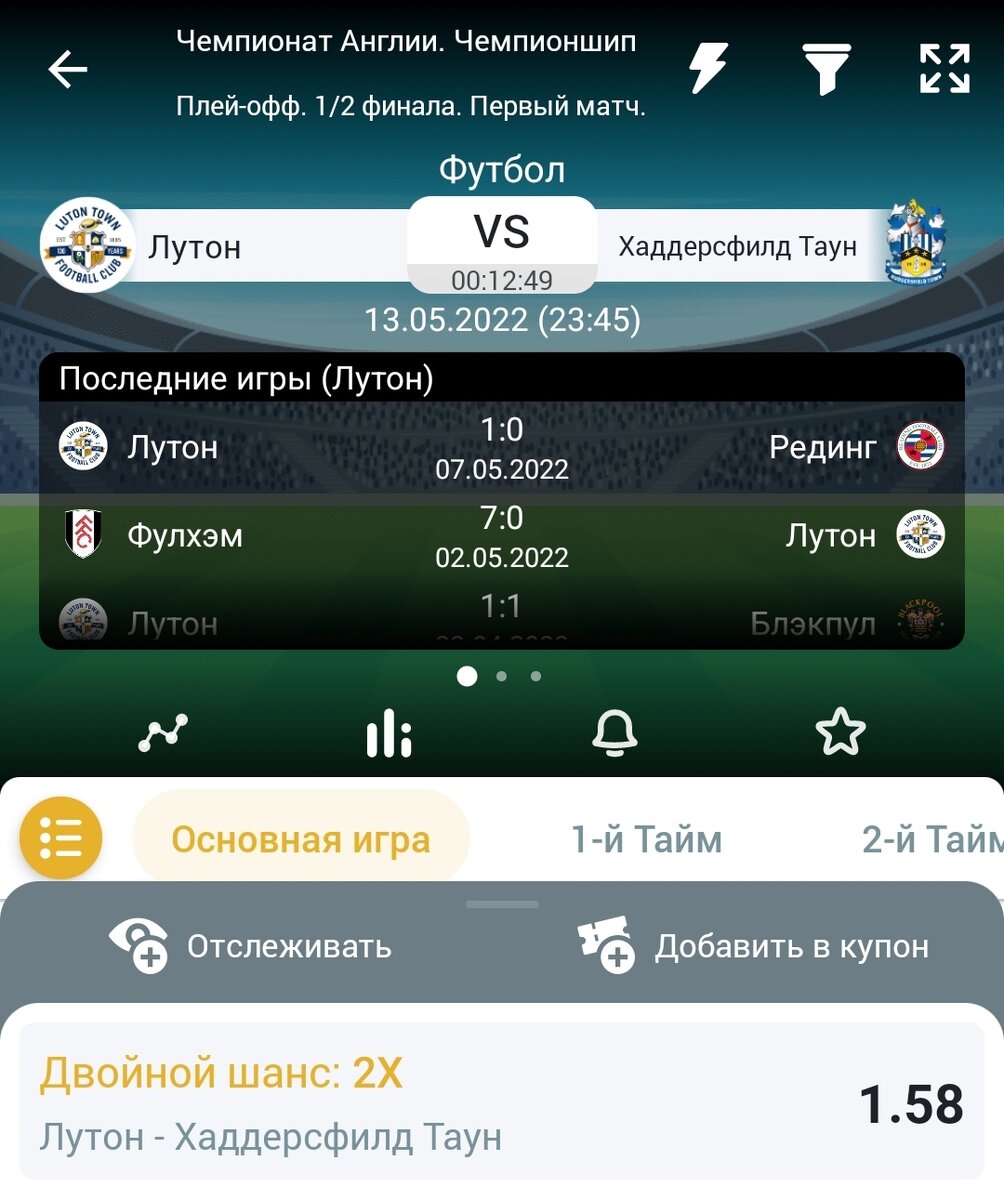Open the Фулхэм vs Лутон match row

(x=502, y=536)
